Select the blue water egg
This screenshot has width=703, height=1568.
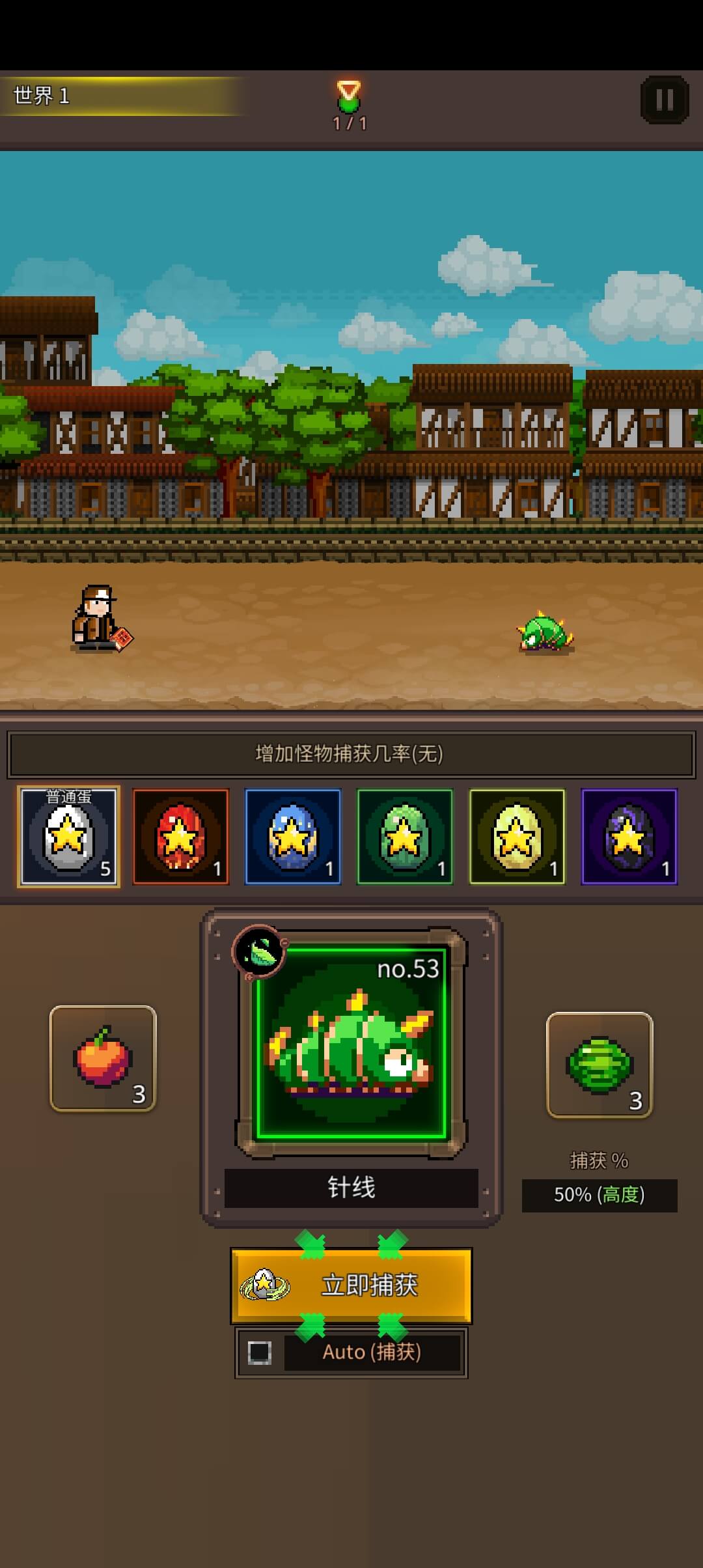pyautogui.click(x=293, y=837)
